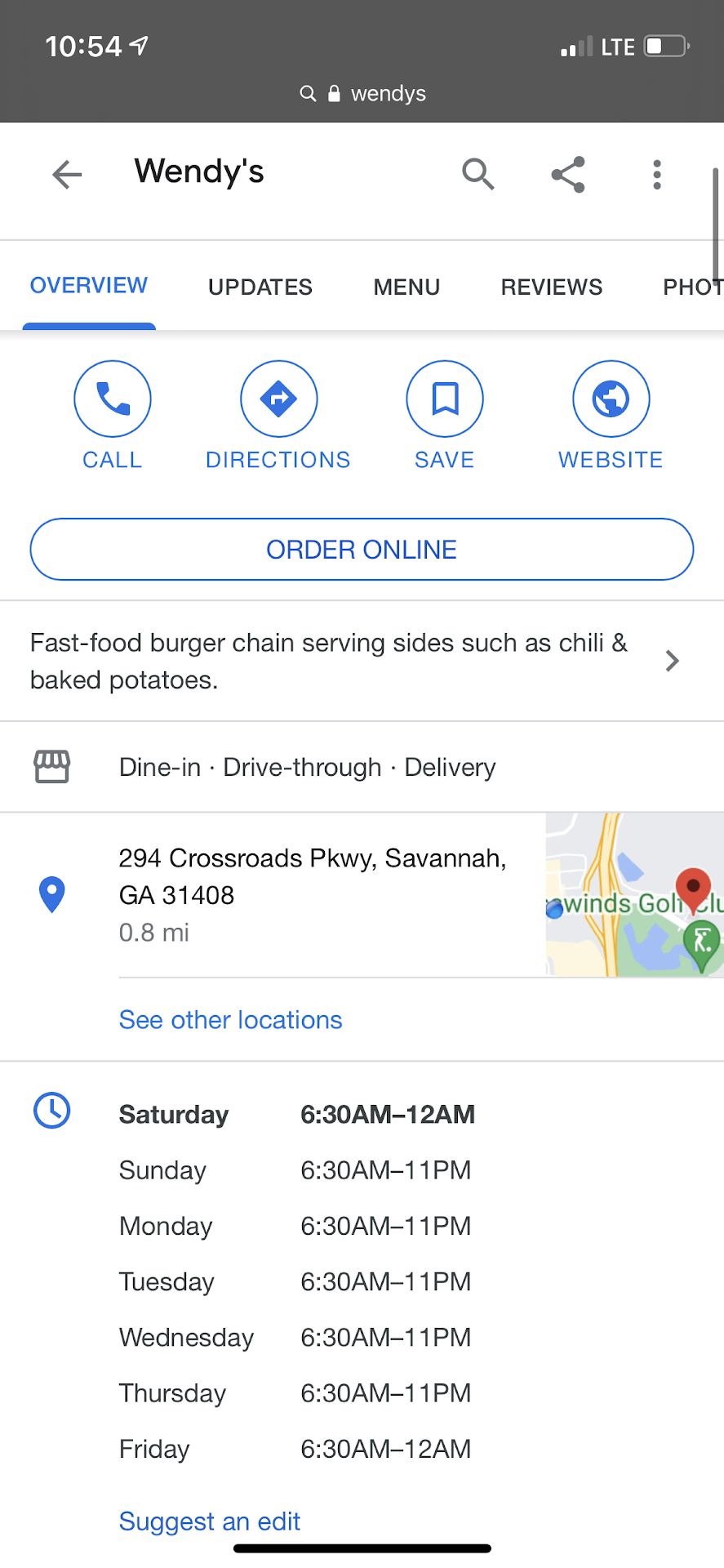Tap the wendys address bar
Image resolution: width=724 pixels, height=1568 pixels.
tap(363, 94)
